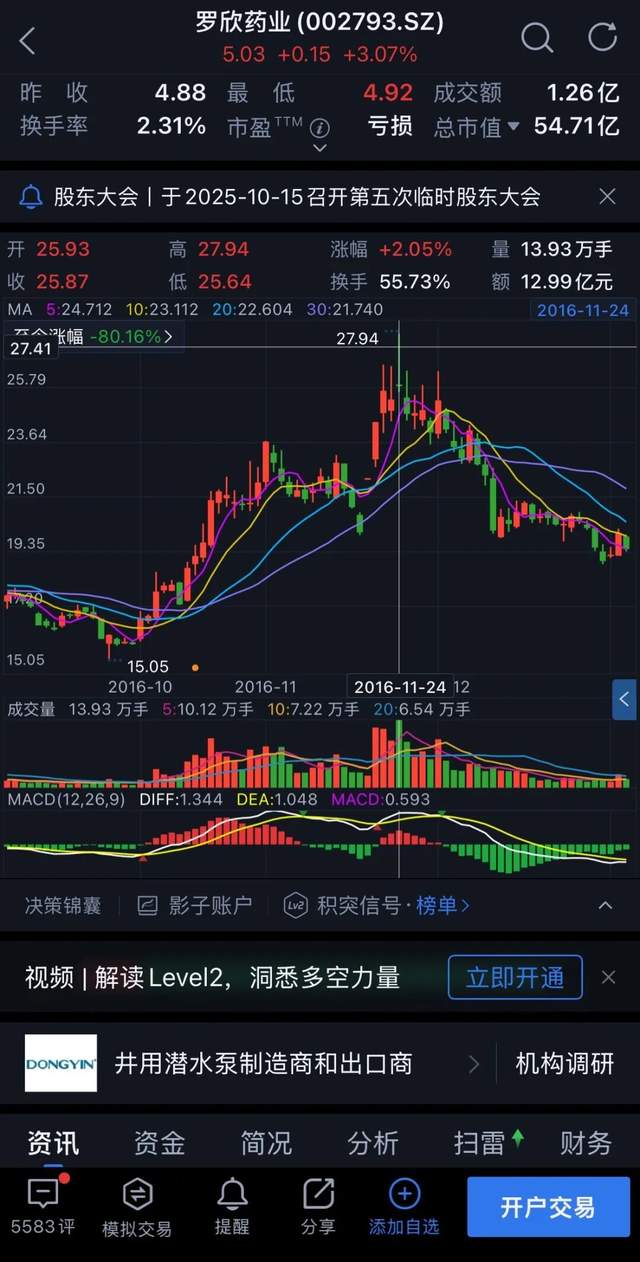Go back using the top-left arrow
The width and height of the screenshot is (640, 1262).
[x=27, y=41]
